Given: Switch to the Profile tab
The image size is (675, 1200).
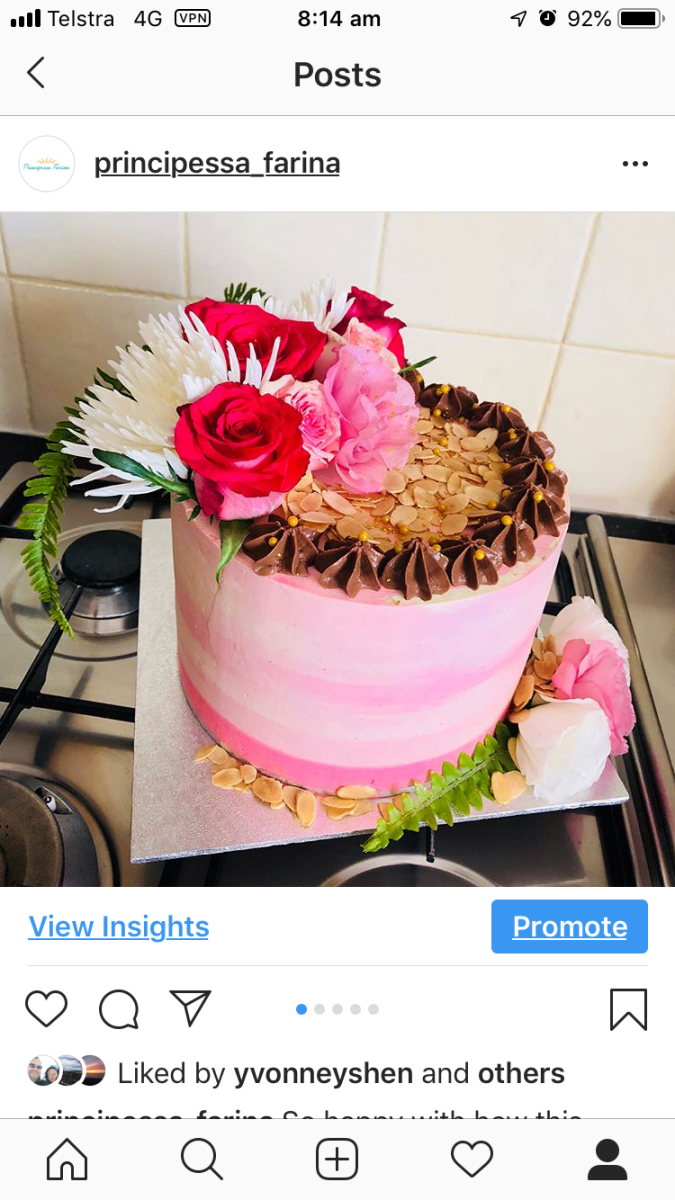Looking at the screenshot, I should pos(607,1160).
